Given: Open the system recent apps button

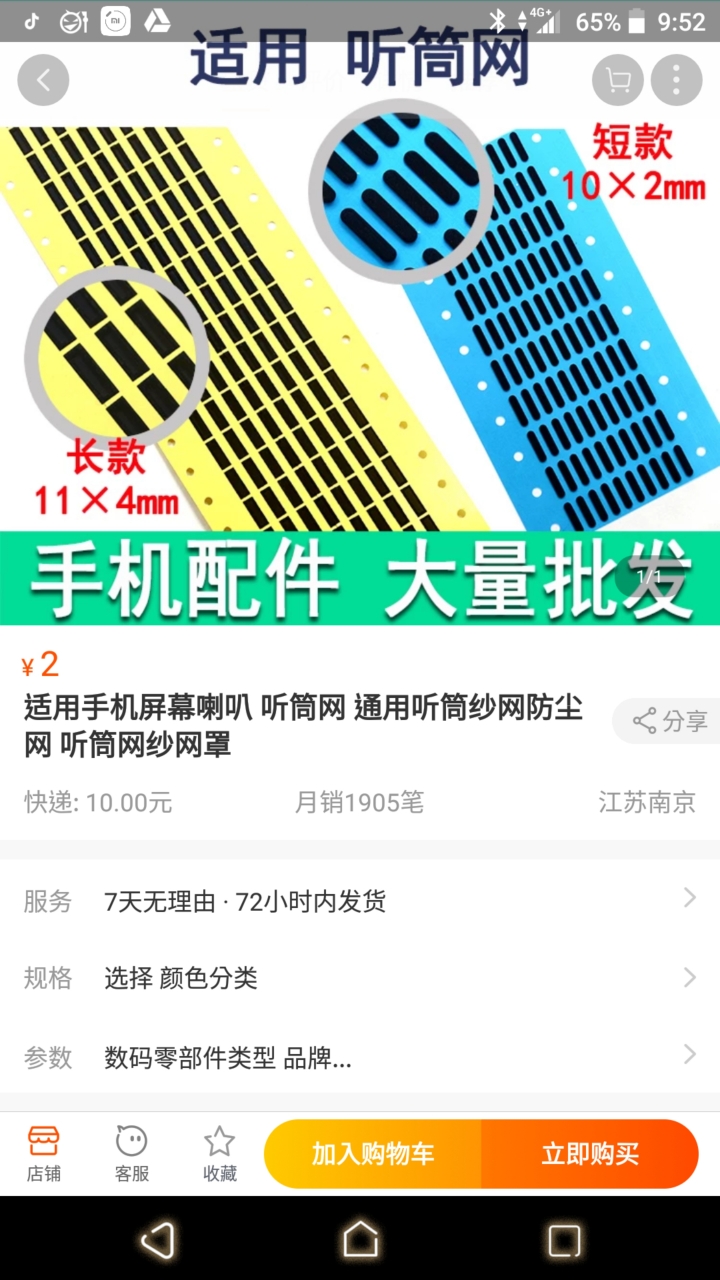Looking at the screenshot, I should tap(564, 1240).
